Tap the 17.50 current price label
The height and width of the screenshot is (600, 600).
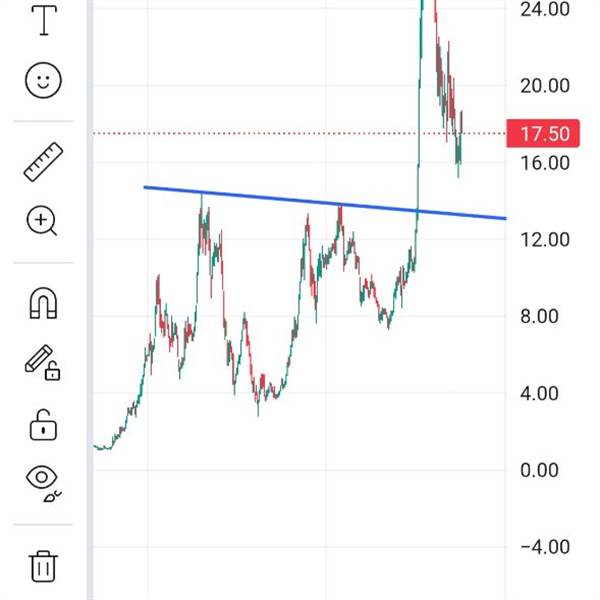click(543, 134)
